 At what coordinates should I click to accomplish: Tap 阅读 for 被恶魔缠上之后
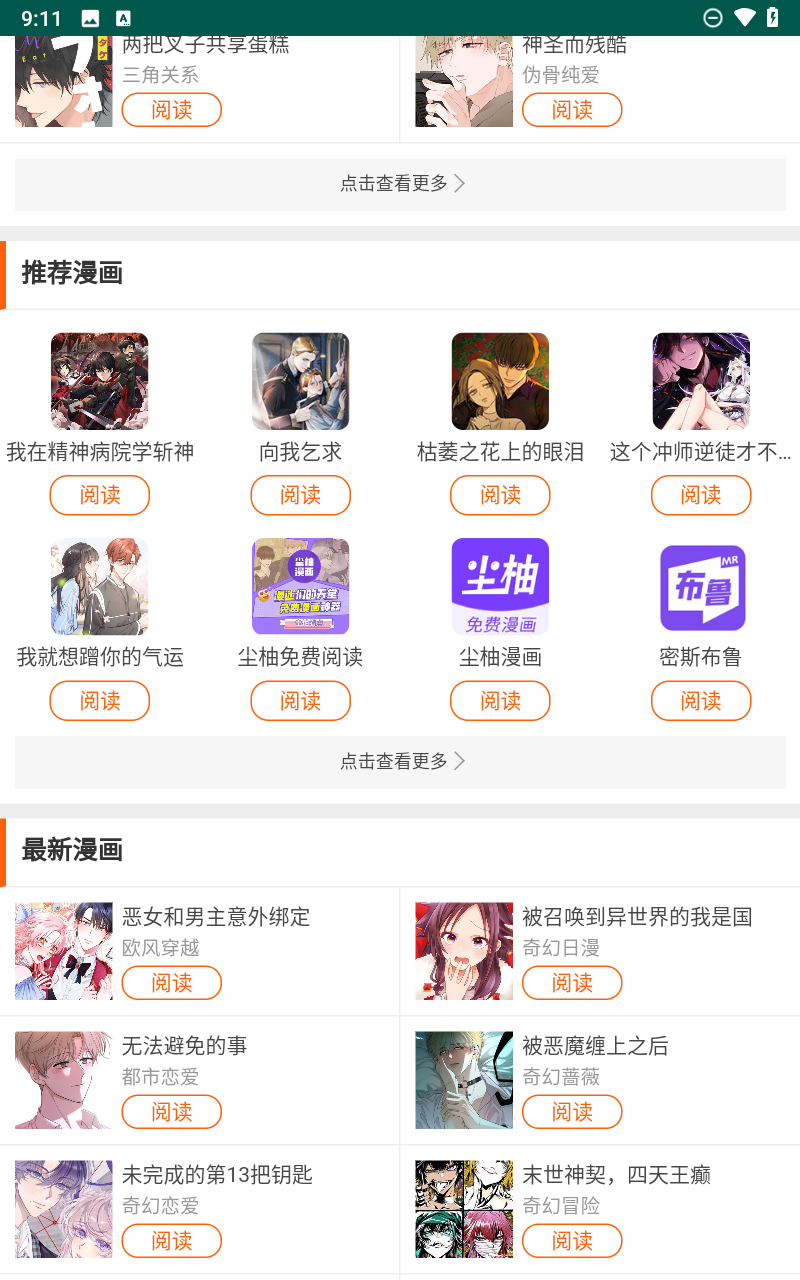coord(571,1112)
